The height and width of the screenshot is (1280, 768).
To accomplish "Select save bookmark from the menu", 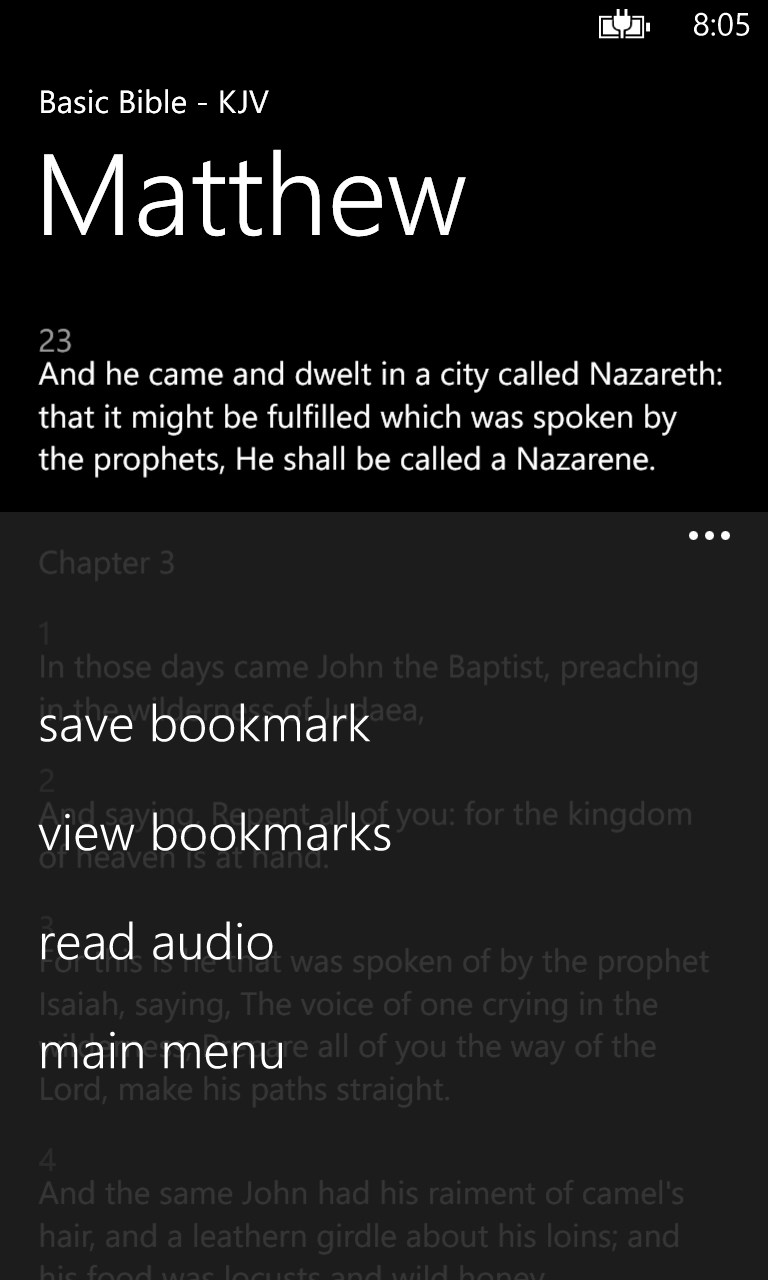I will pyautogui.click(x=204, y=724).
